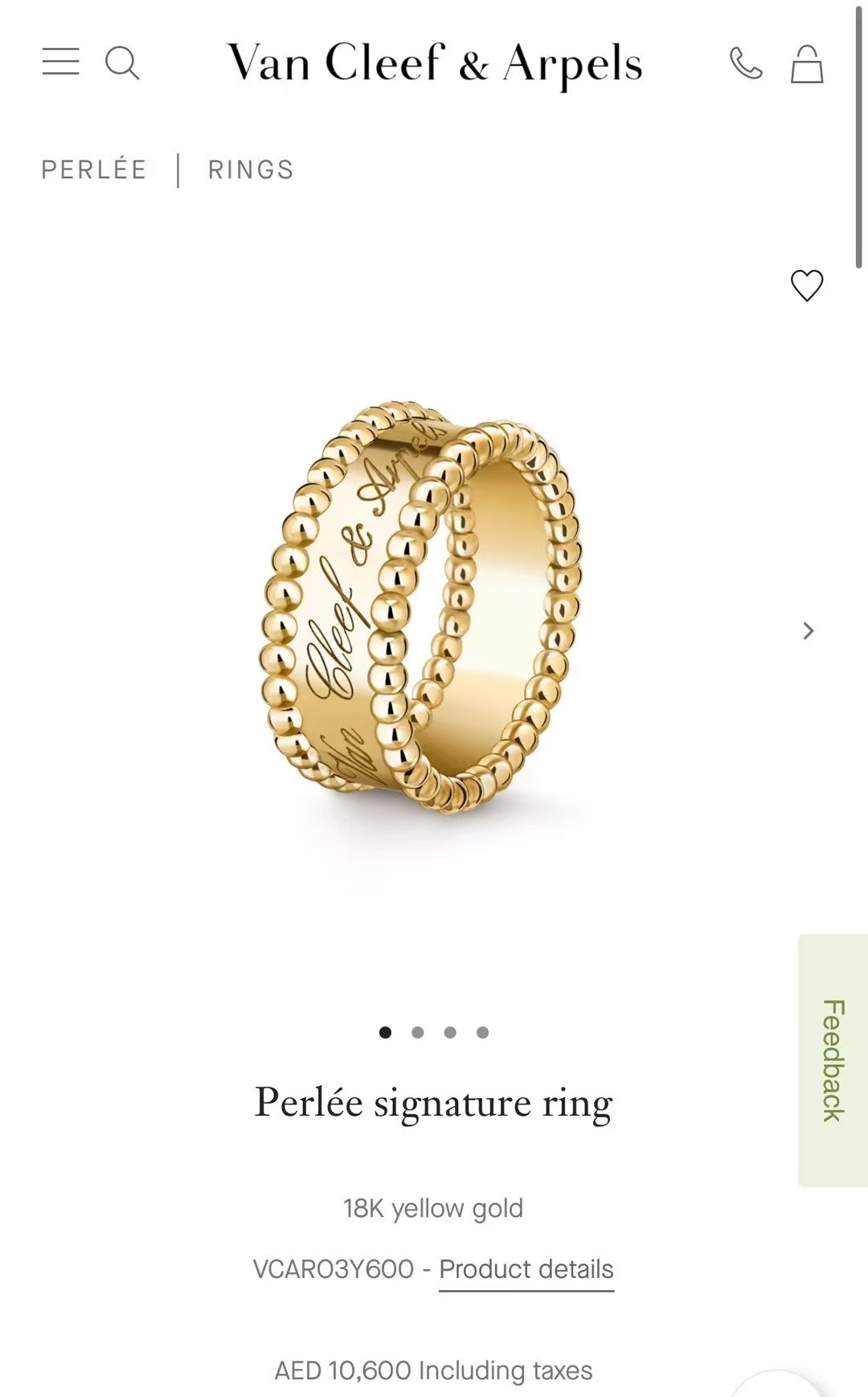Go to the Rings breadcrumb

[x=251, y=170]
